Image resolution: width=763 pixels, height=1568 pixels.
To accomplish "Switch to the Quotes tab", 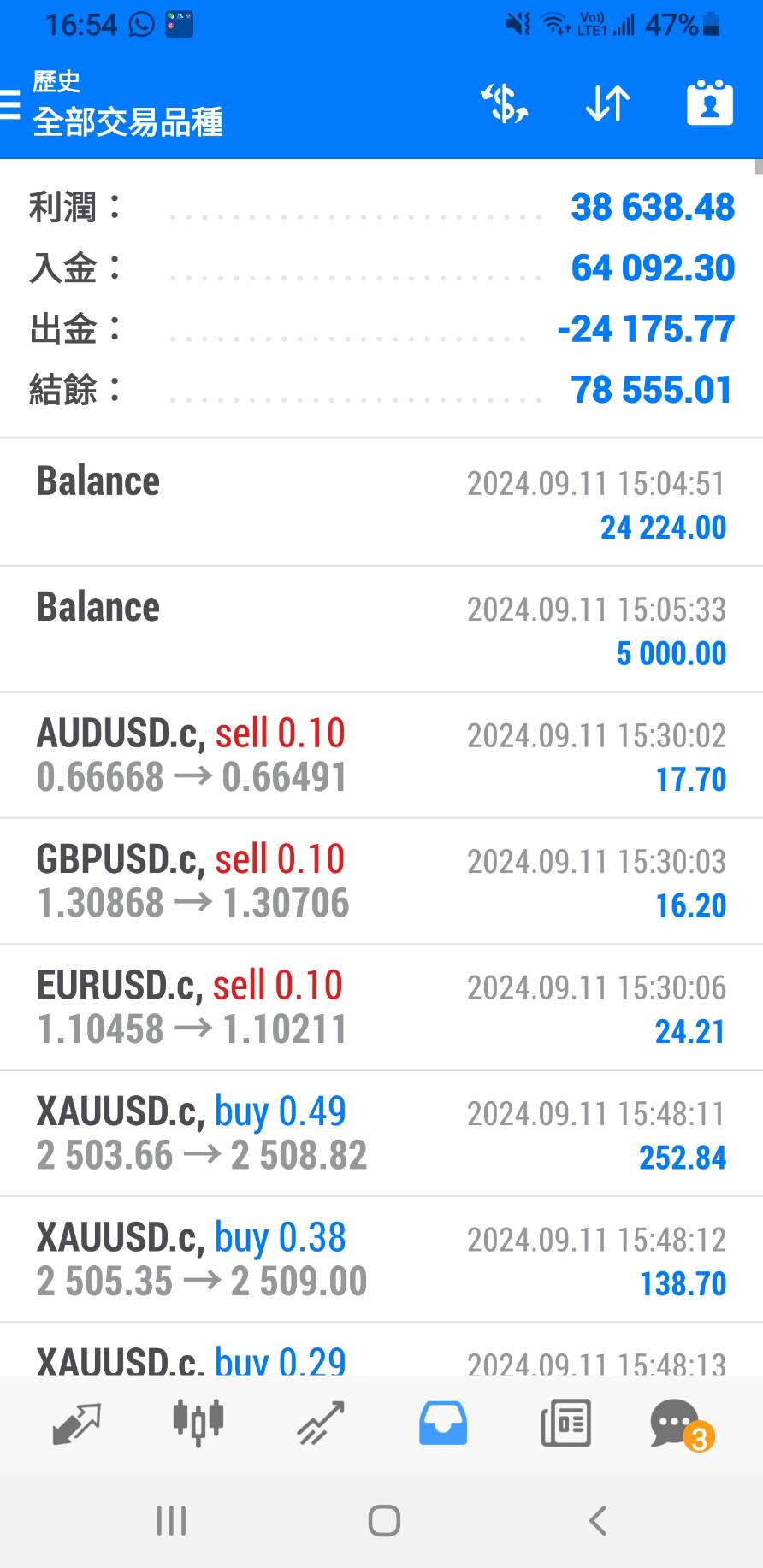I will pos(76,1424).
